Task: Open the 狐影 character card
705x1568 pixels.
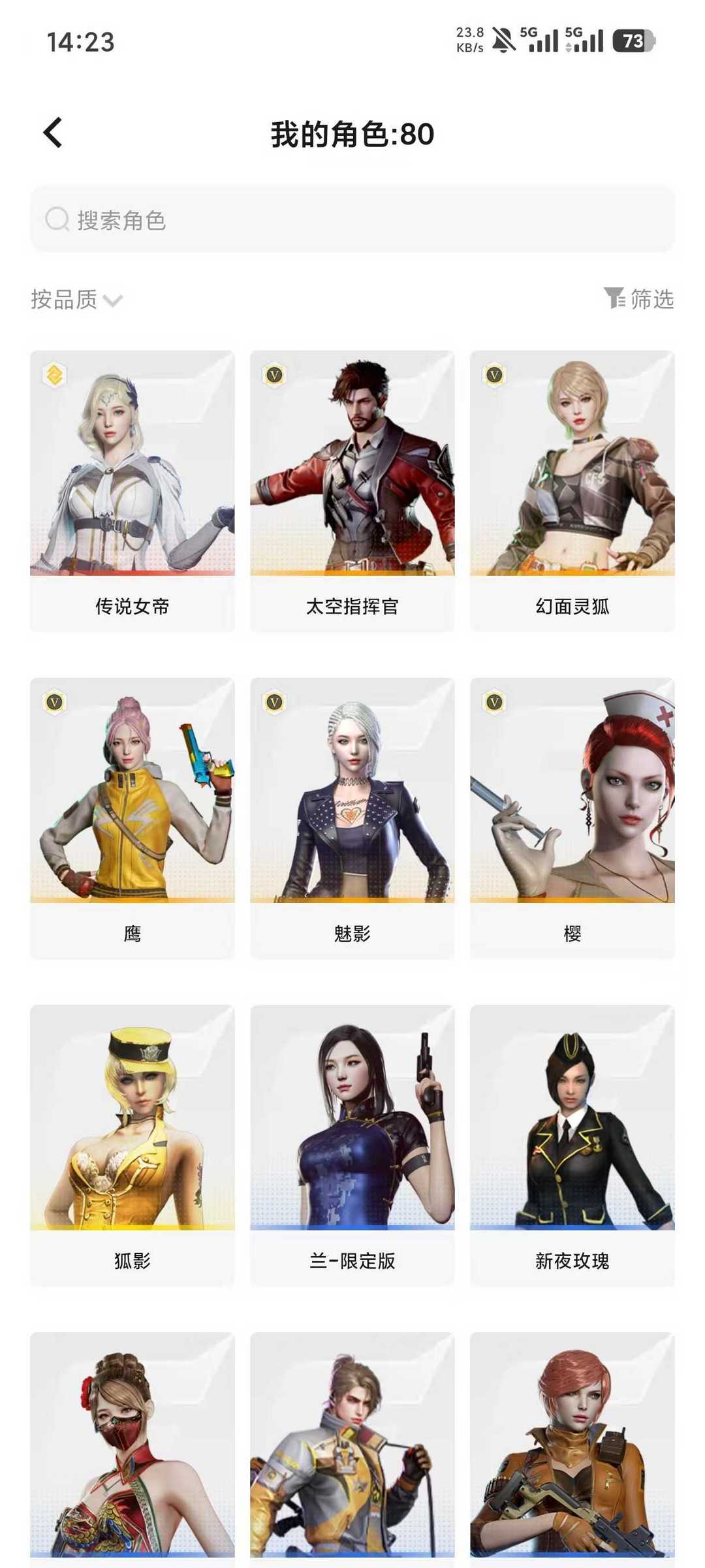Action: tap(132, 1144)
